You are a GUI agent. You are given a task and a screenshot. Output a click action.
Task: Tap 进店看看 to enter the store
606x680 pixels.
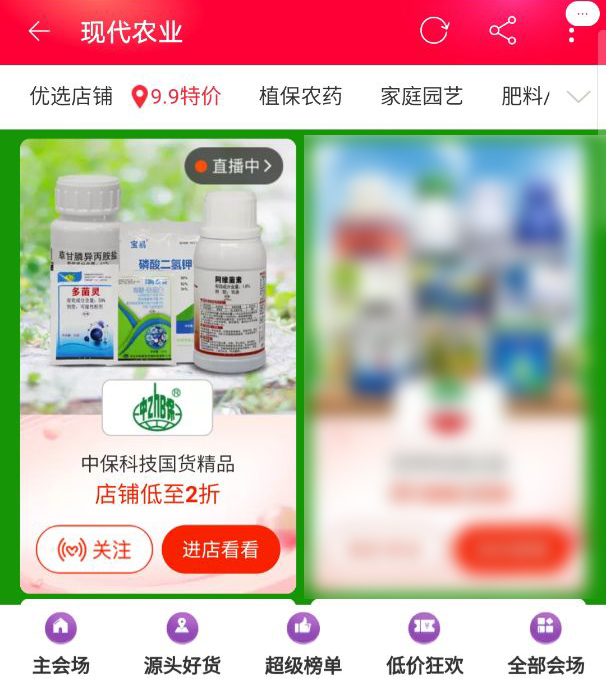pos(220,549)
